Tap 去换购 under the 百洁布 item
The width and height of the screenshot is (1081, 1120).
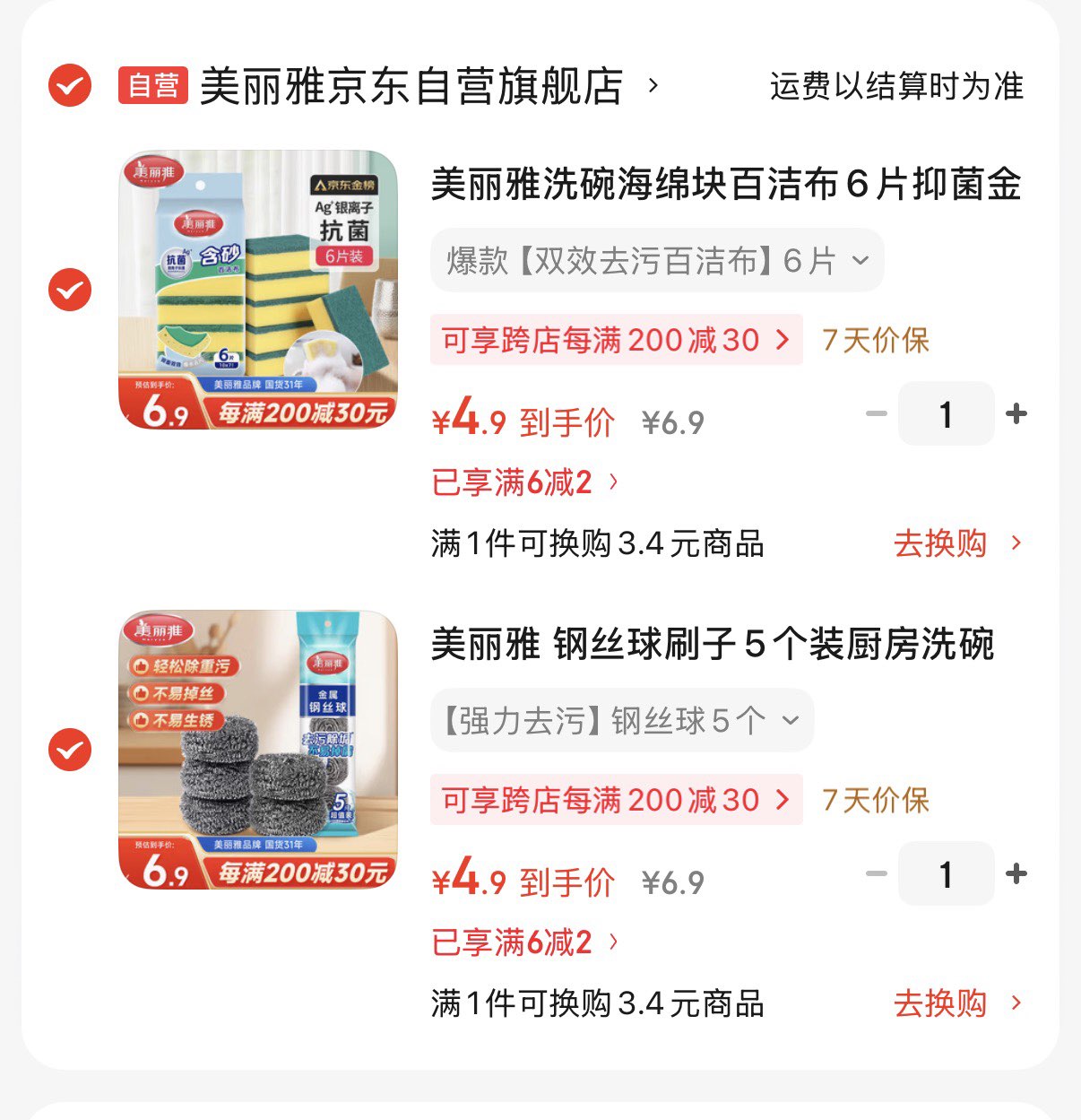(x=956, y=543)
